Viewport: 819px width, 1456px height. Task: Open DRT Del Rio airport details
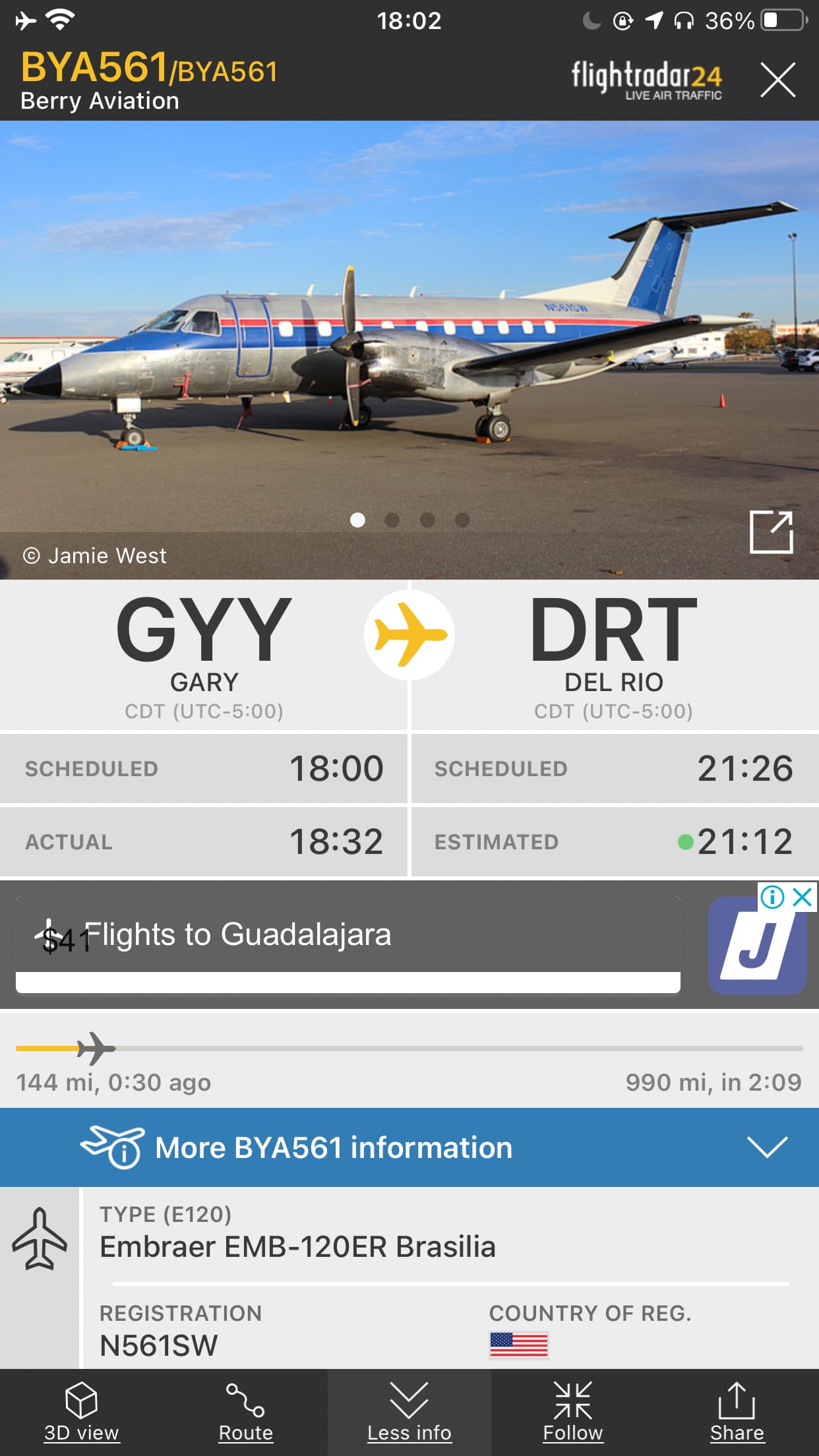[x=613, y=653]
